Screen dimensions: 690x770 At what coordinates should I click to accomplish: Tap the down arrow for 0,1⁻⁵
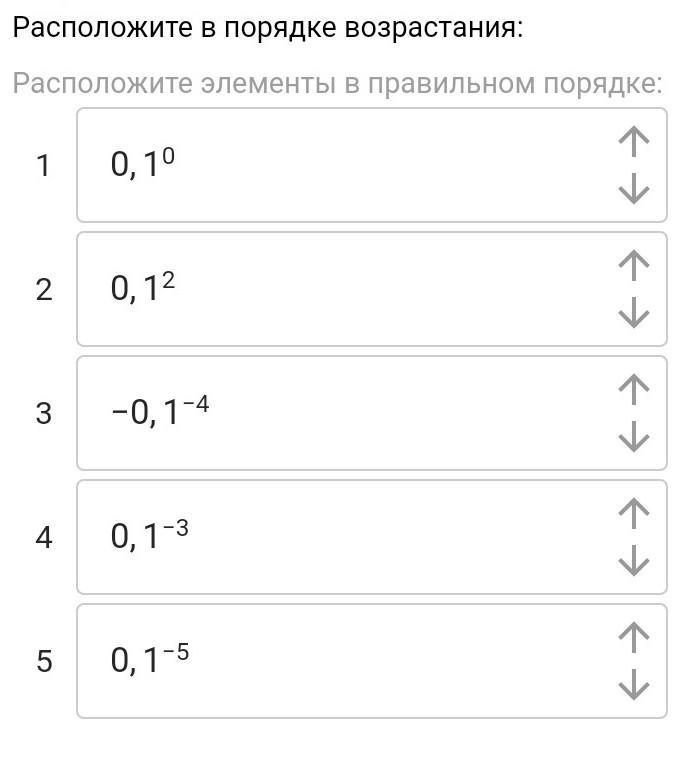[634, 684]
